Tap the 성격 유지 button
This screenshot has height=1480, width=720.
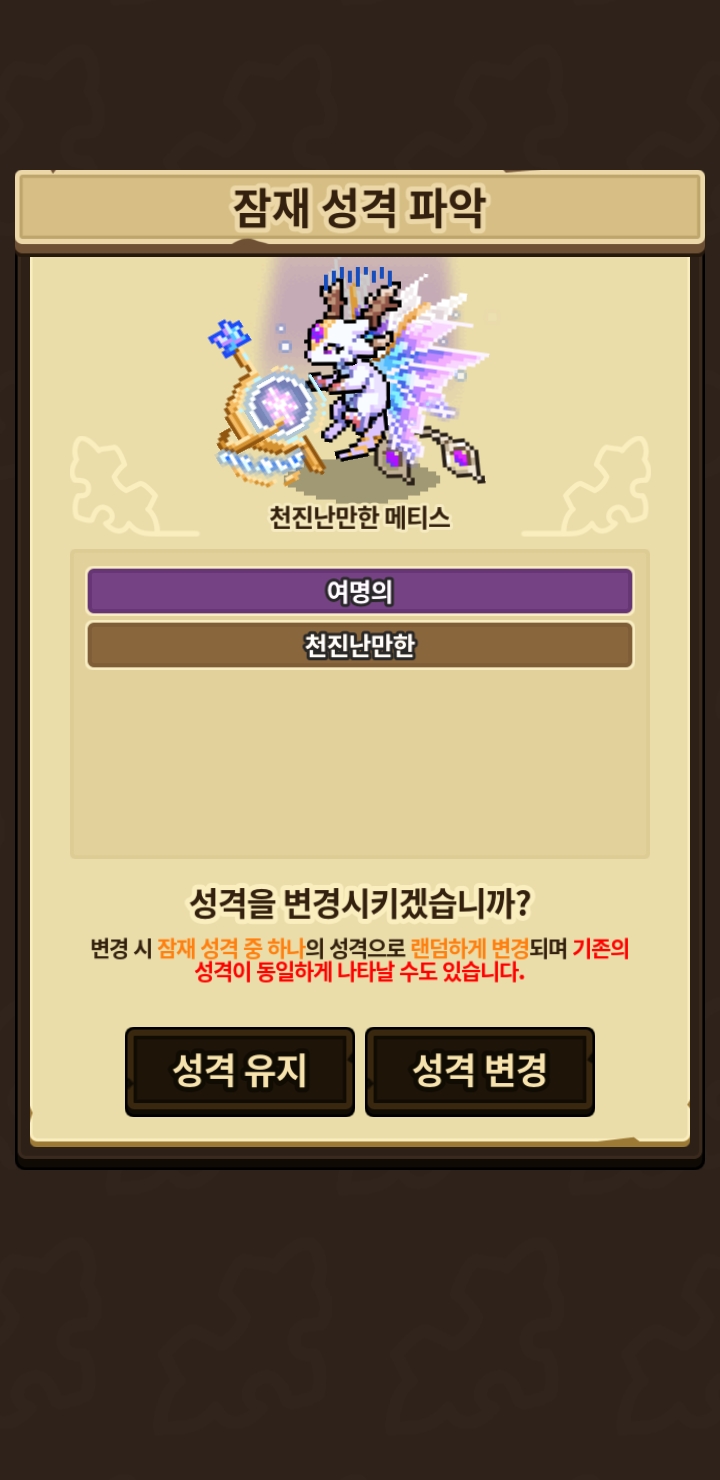[240, 1071]
